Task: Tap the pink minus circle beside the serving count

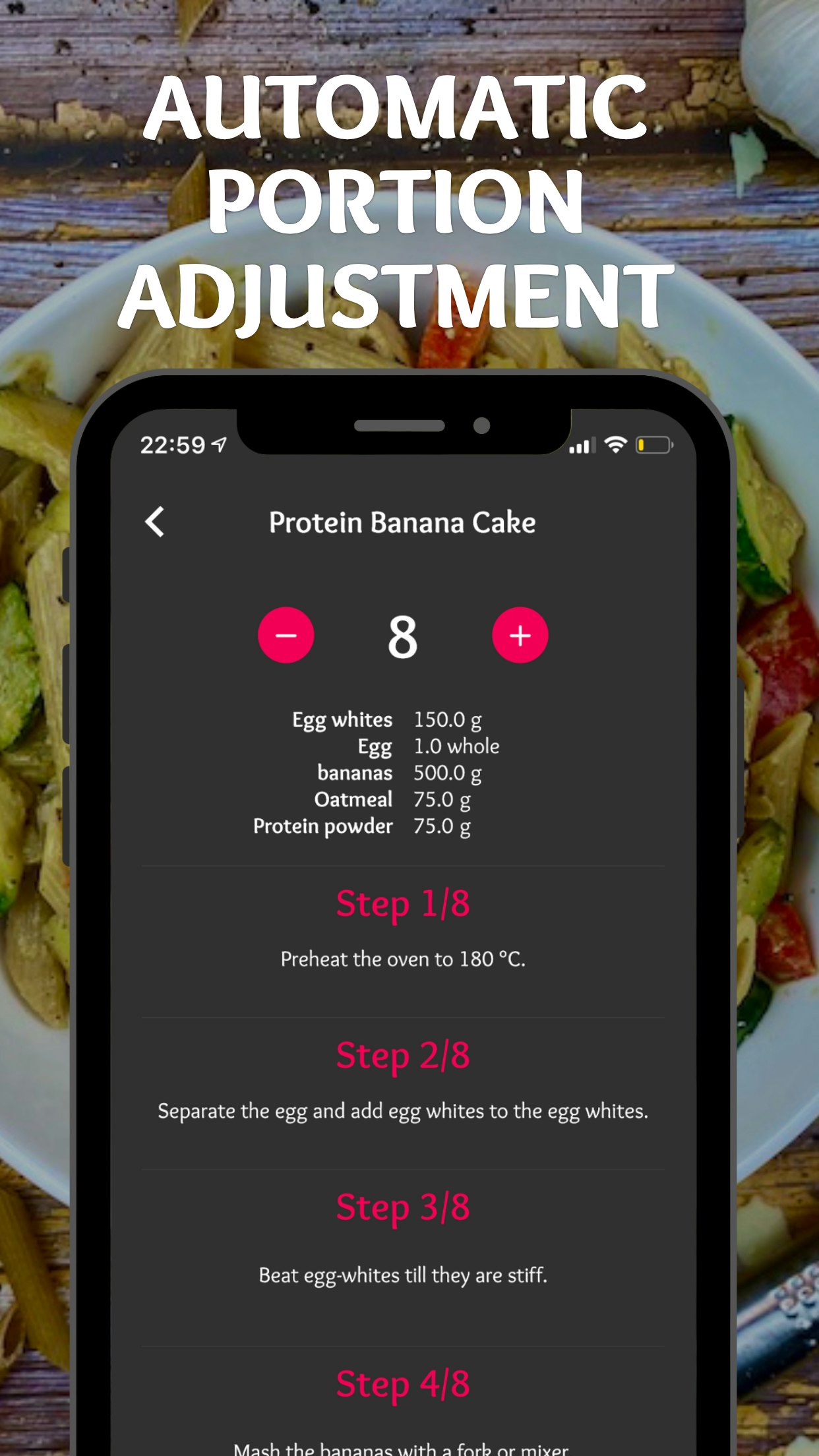Action: 286,635
